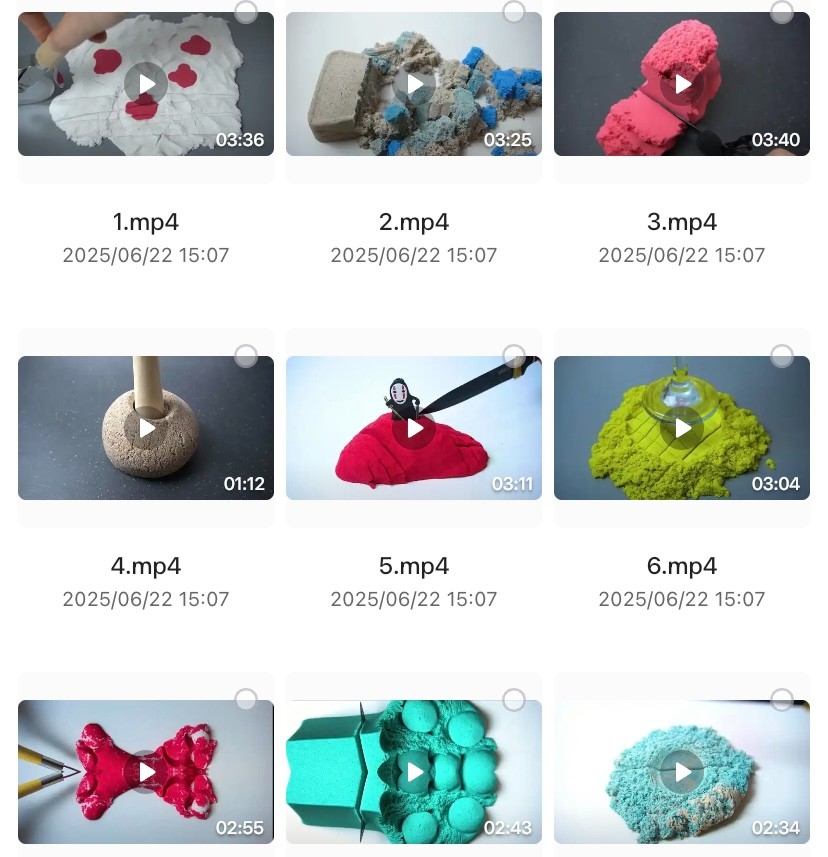Select 2.mp4 with its circle checkbox

click(x=514, y=12)
